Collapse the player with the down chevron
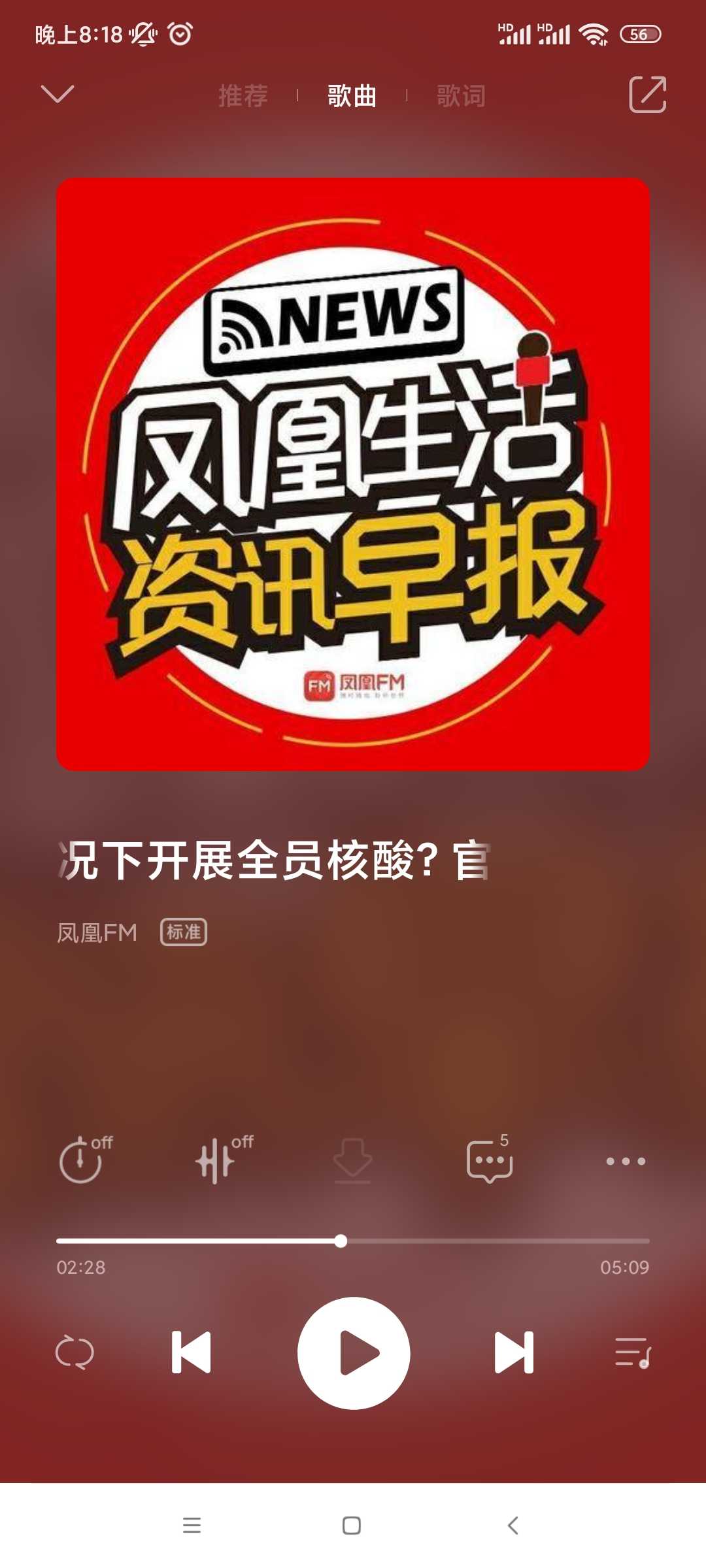Viewport: 706px width, 1568px height. tap(58, 94)
